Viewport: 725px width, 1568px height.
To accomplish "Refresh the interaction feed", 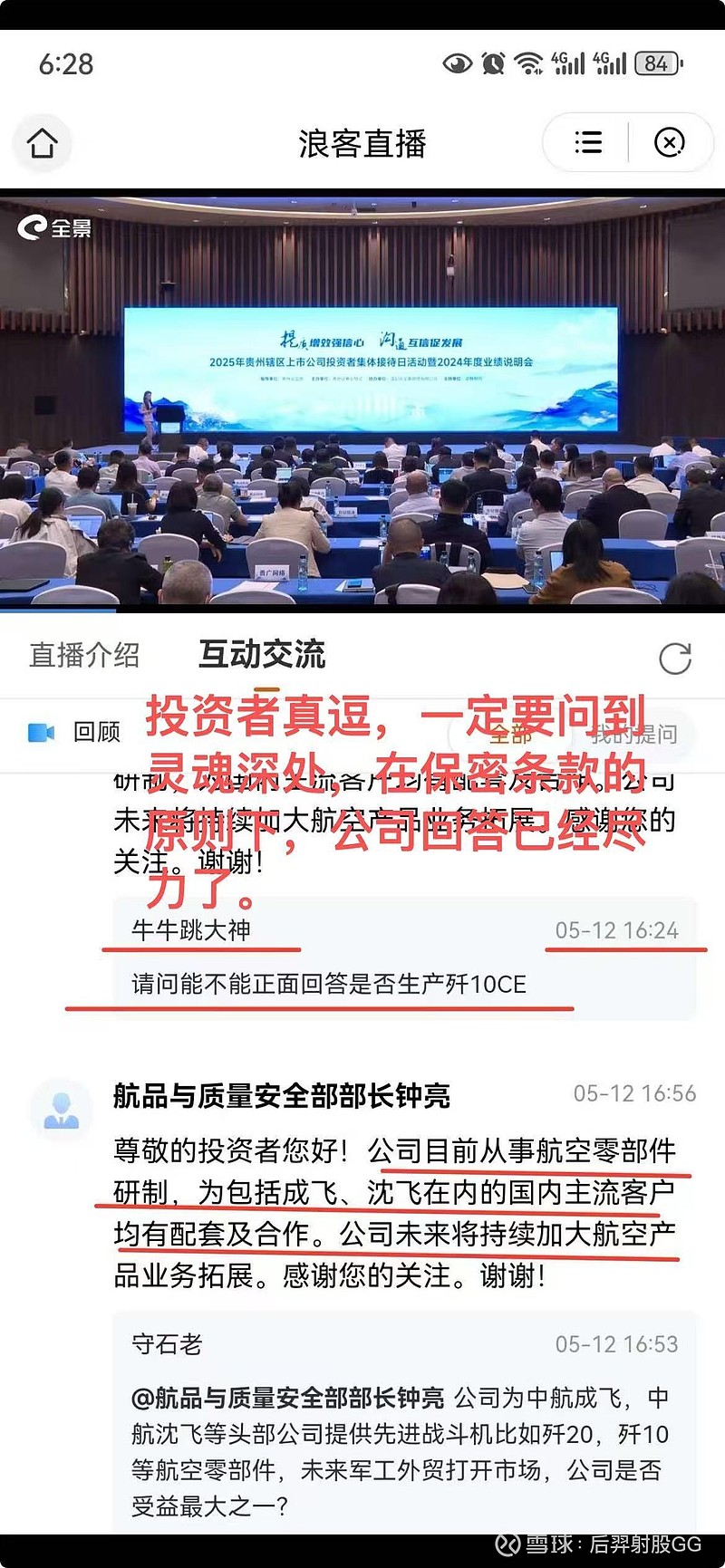I will (675, 659).
